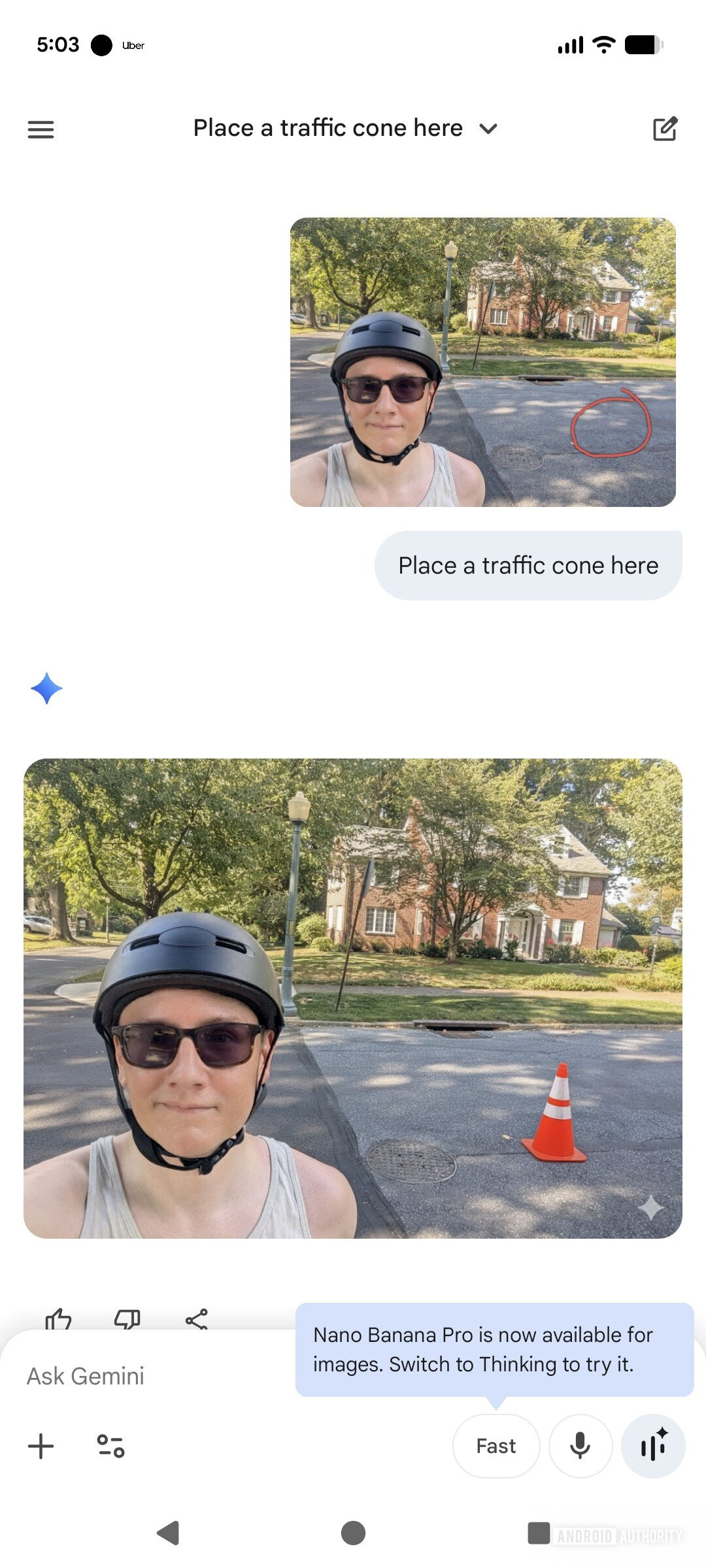Launch Gemini Live voice mode
706x1568 pixels.
pos(653,1446)
